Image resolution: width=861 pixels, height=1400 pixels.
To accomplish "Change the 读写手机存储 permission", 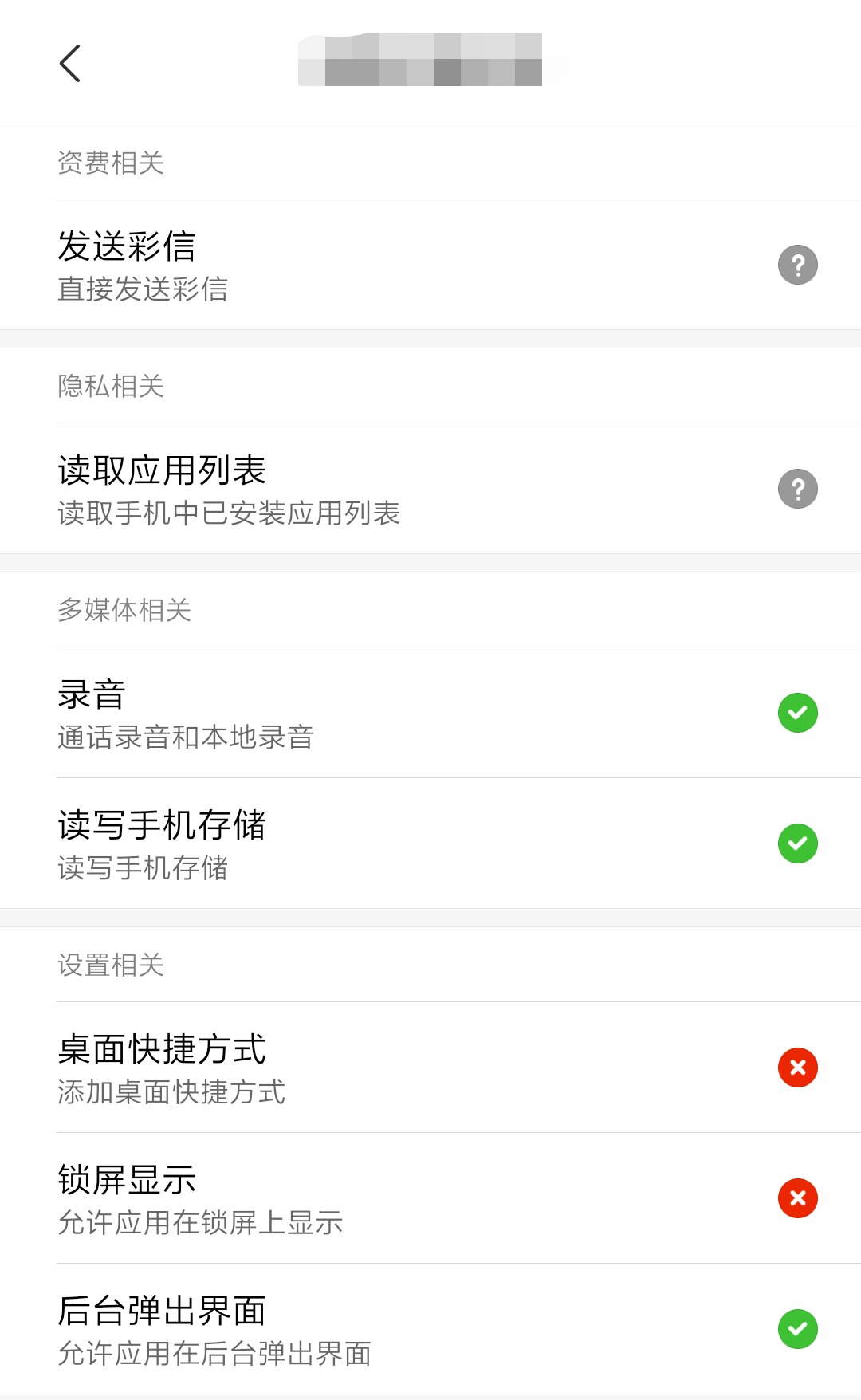I will pyautogui.click(x=797, y=844).
